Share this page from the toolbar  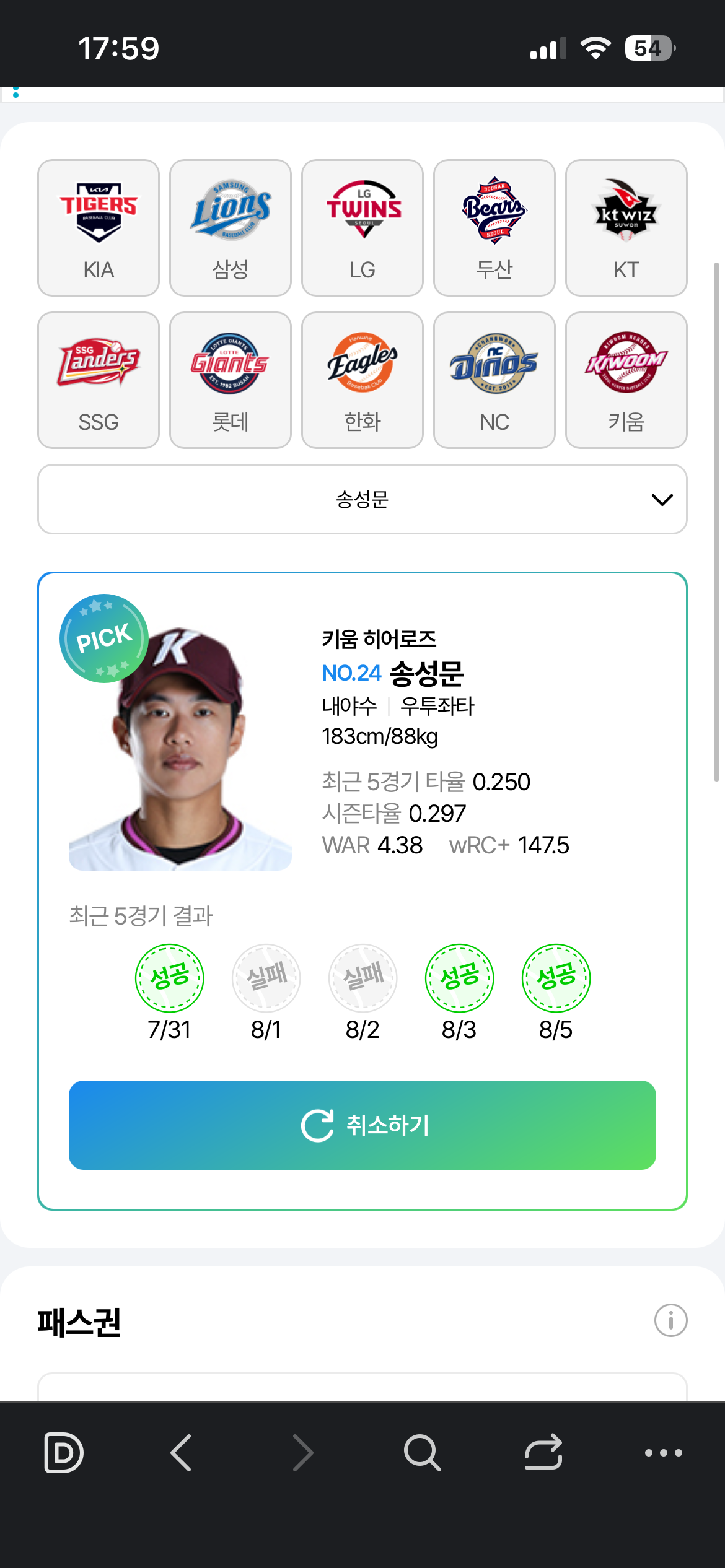[543, 1452]
